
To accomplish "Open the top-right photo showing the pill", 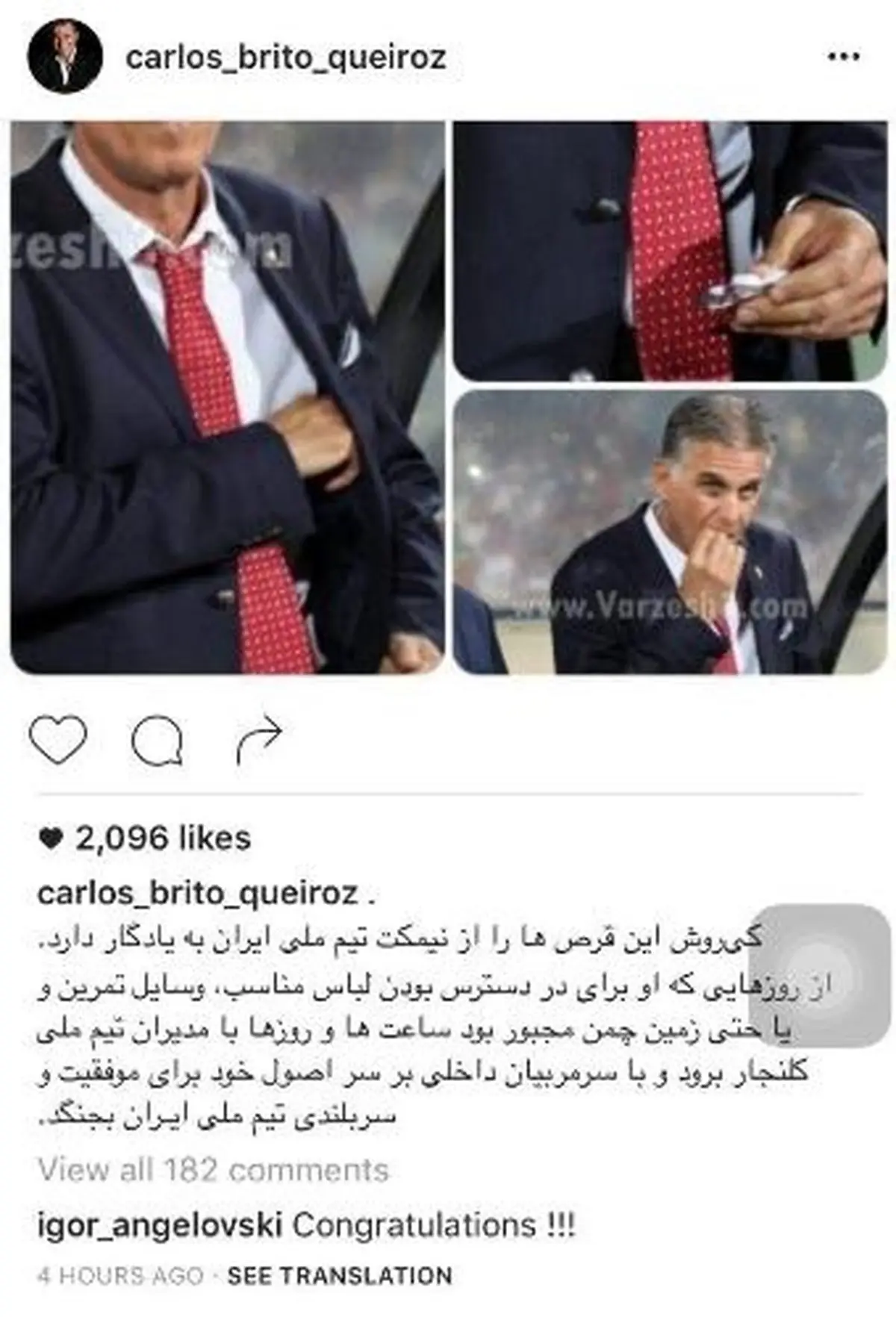I will tap(668, 246).
